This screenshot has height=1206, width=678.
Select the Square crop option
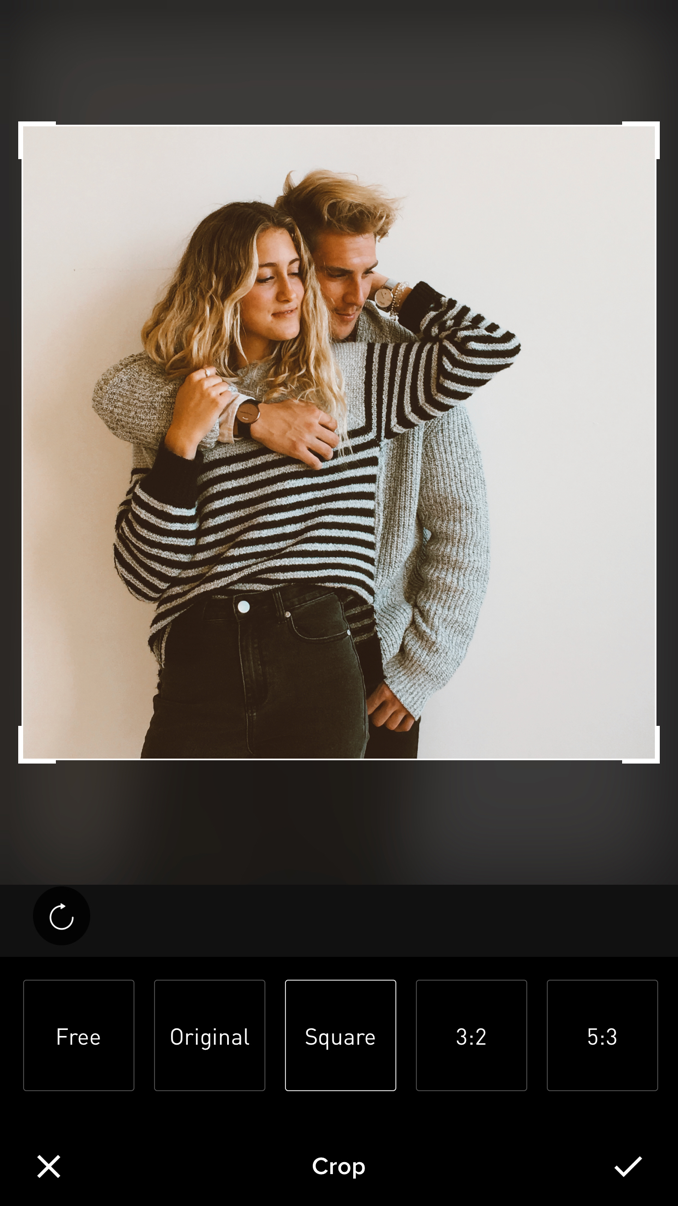pyautogui.click(x=341, y=1035)
